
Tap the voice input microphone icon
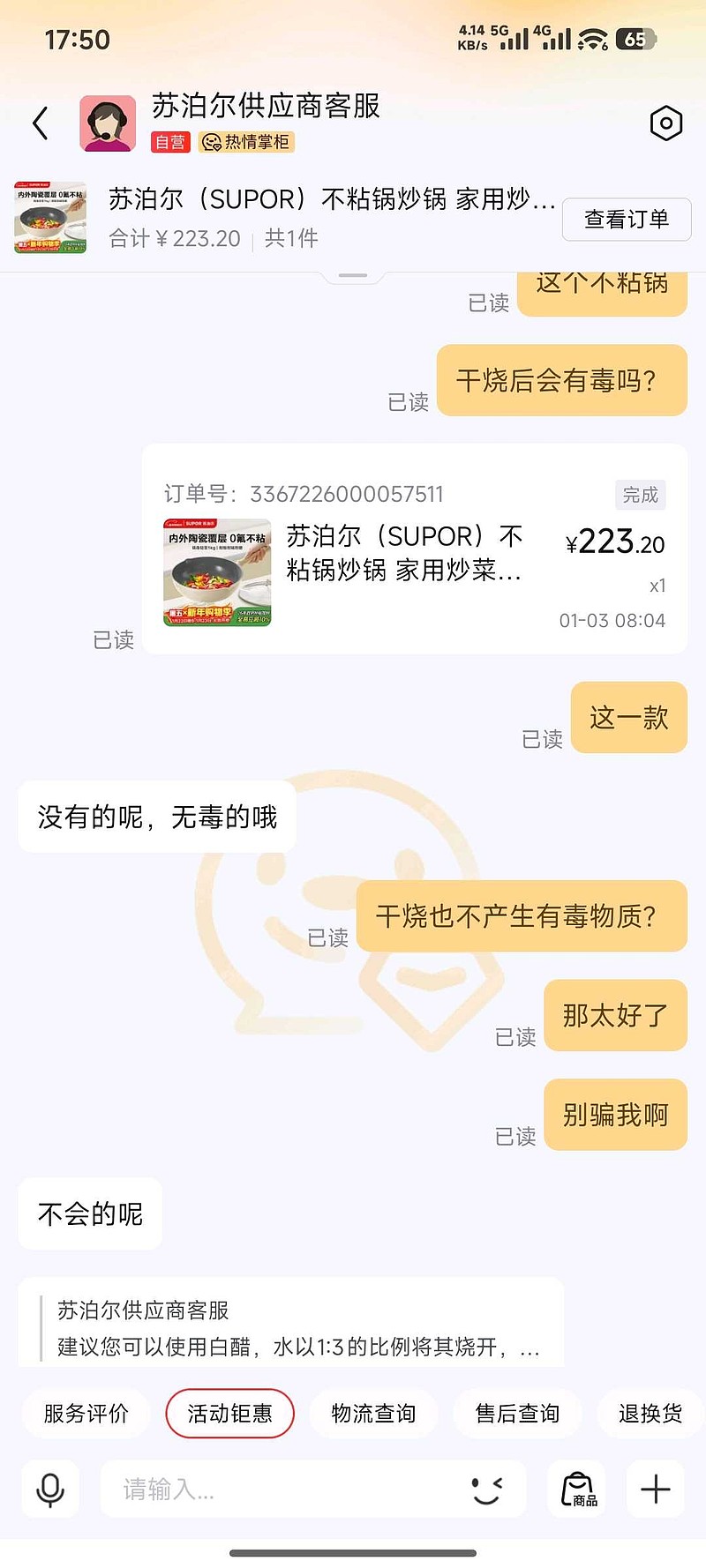[49, 1490]
